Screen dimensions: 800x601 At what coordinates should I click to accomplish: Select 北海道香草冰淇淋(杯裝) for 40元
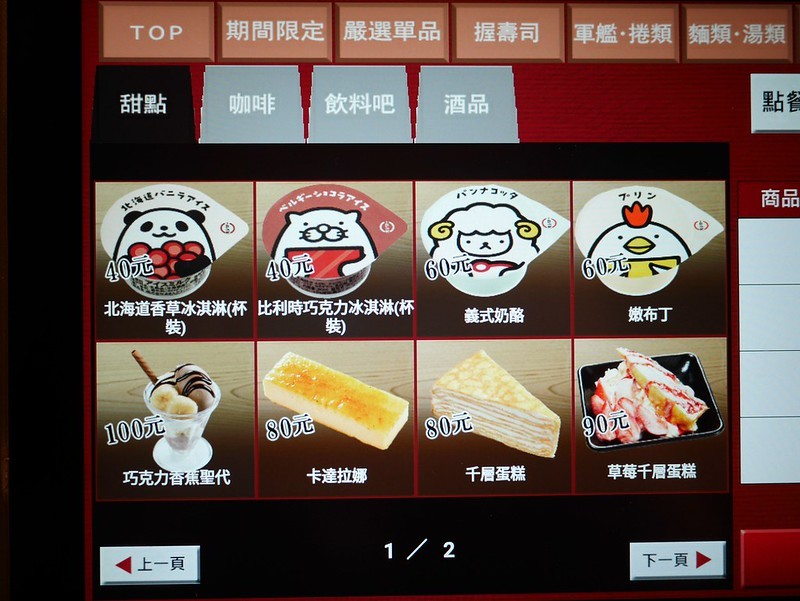coord(174,258)
